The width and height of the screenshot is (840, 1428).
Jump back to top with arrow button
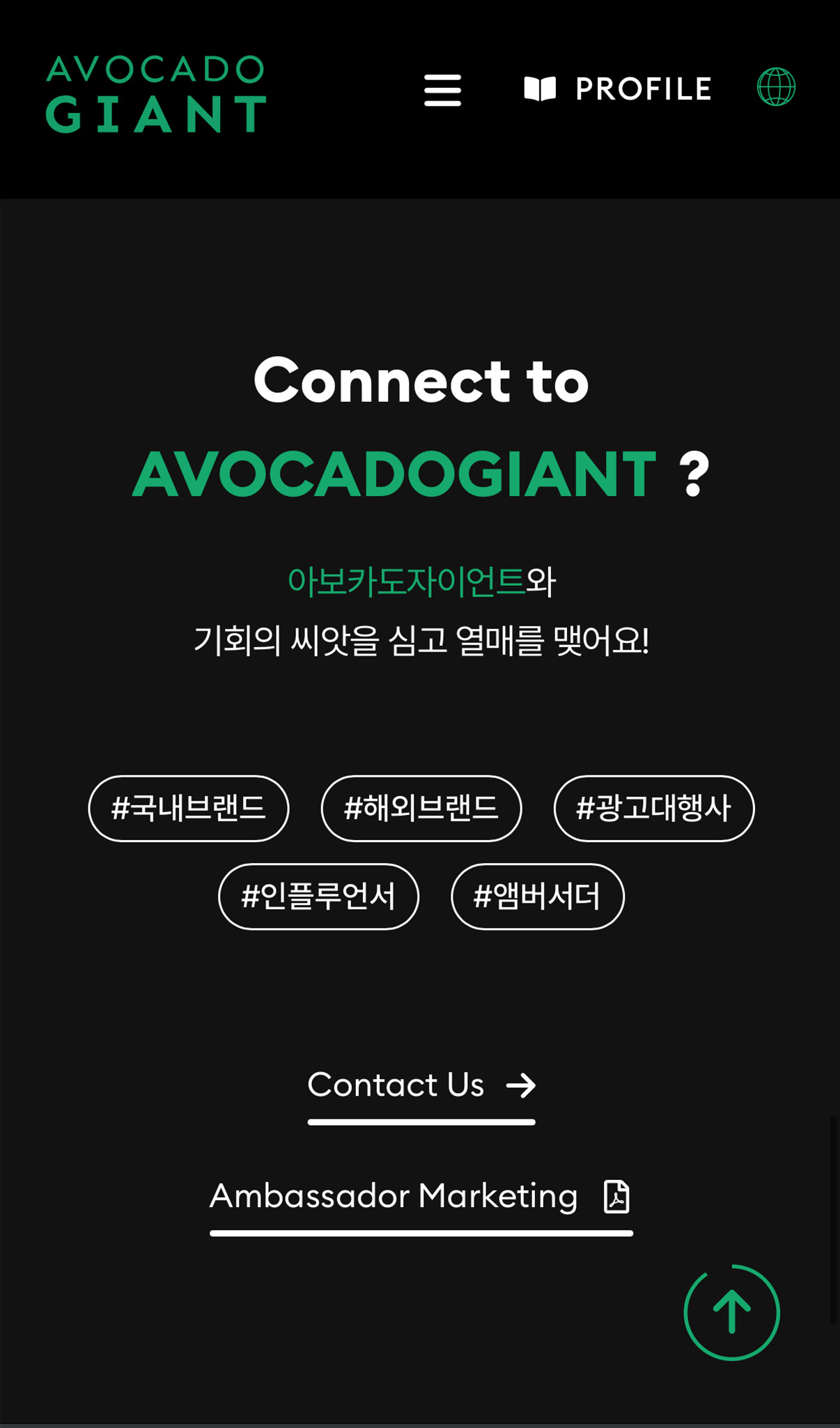click(731, 1312)
